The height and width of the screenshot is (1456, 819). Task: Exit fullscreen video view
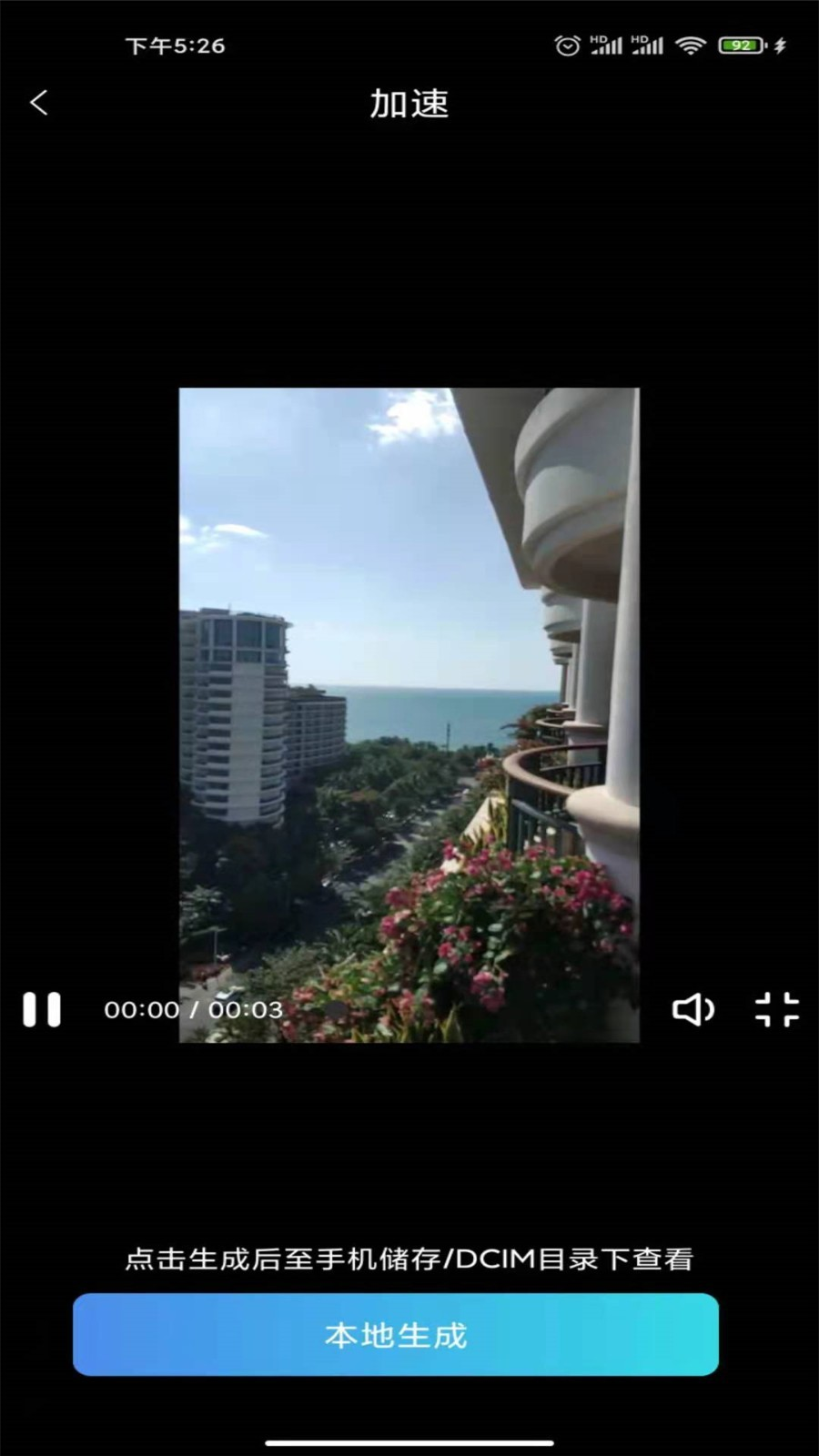coord(776,1009)
